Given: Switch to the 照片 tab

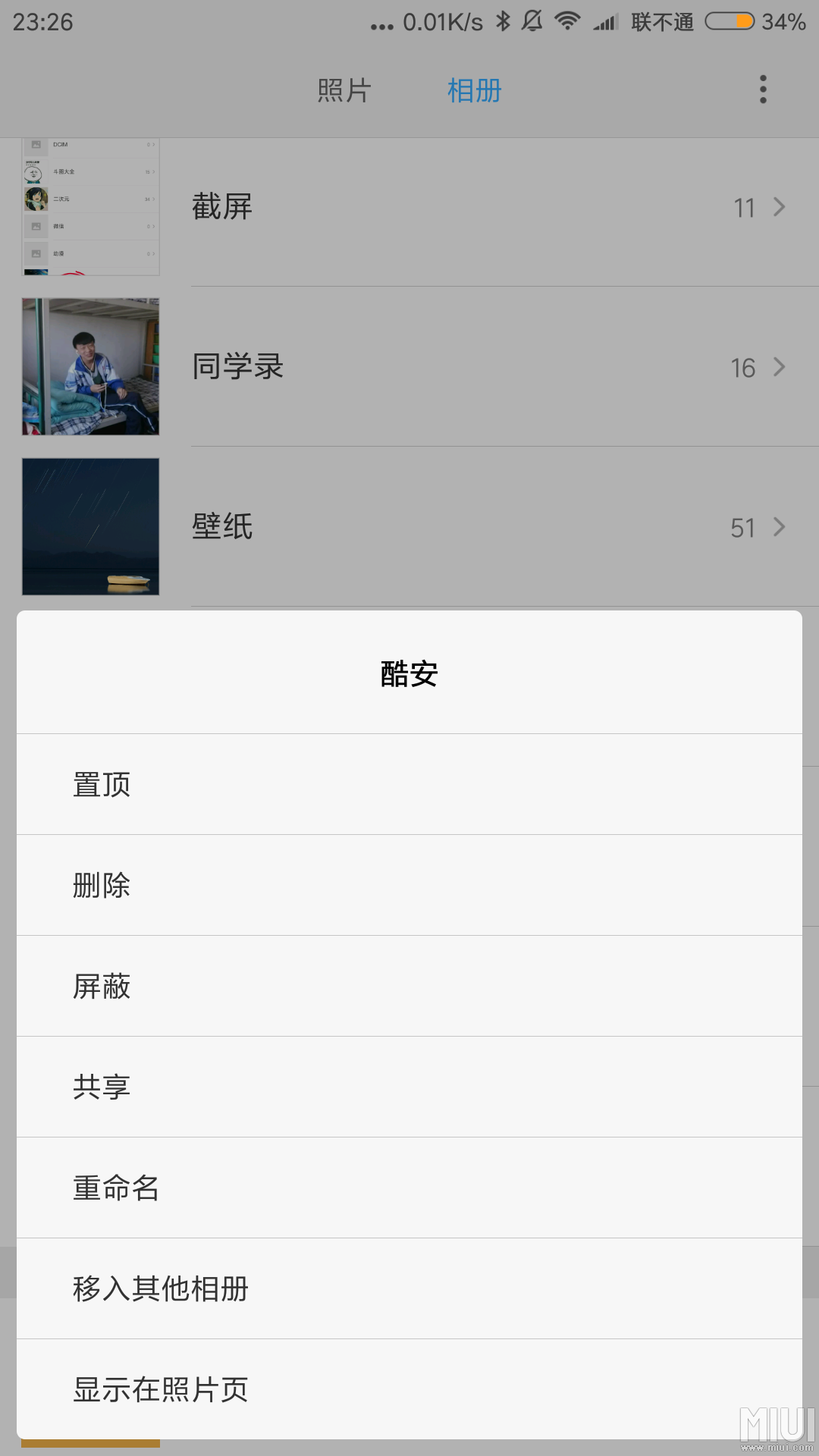Looking at the screenshot, I should point(344,90).
